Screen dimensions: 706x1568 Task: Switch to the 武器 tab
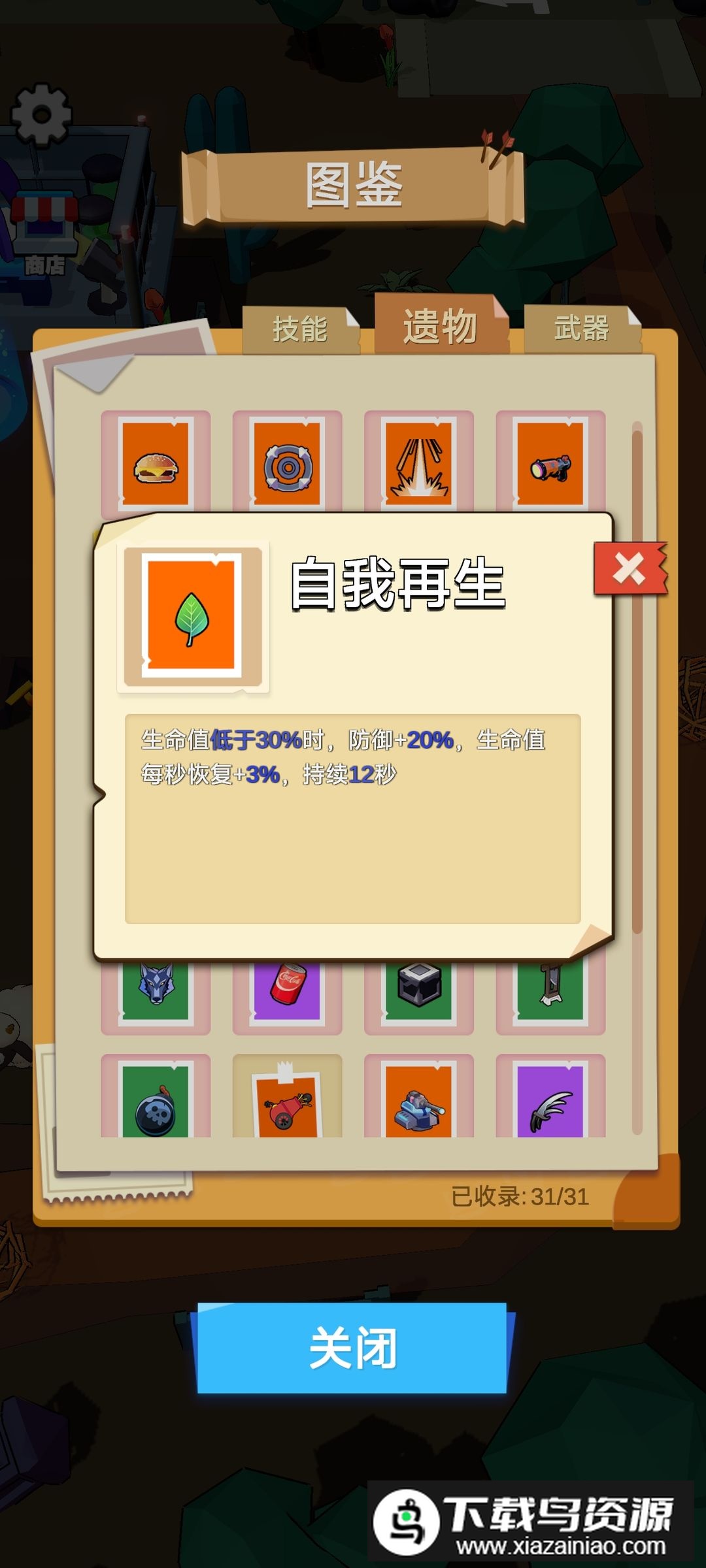pyautogui.click(x=581, y=328)
